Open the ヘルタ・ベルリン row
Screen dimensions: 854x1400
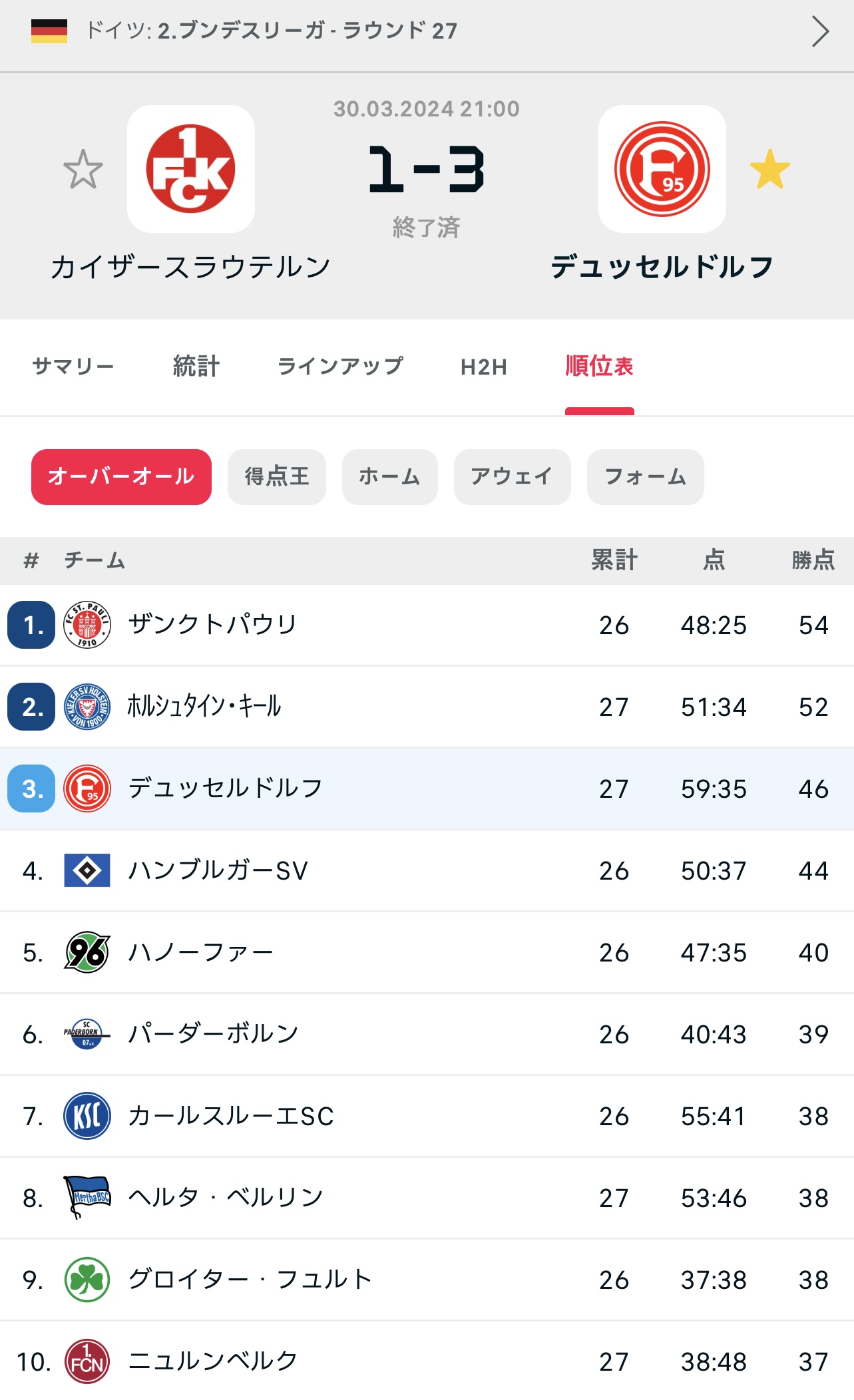pos(427,1198)
